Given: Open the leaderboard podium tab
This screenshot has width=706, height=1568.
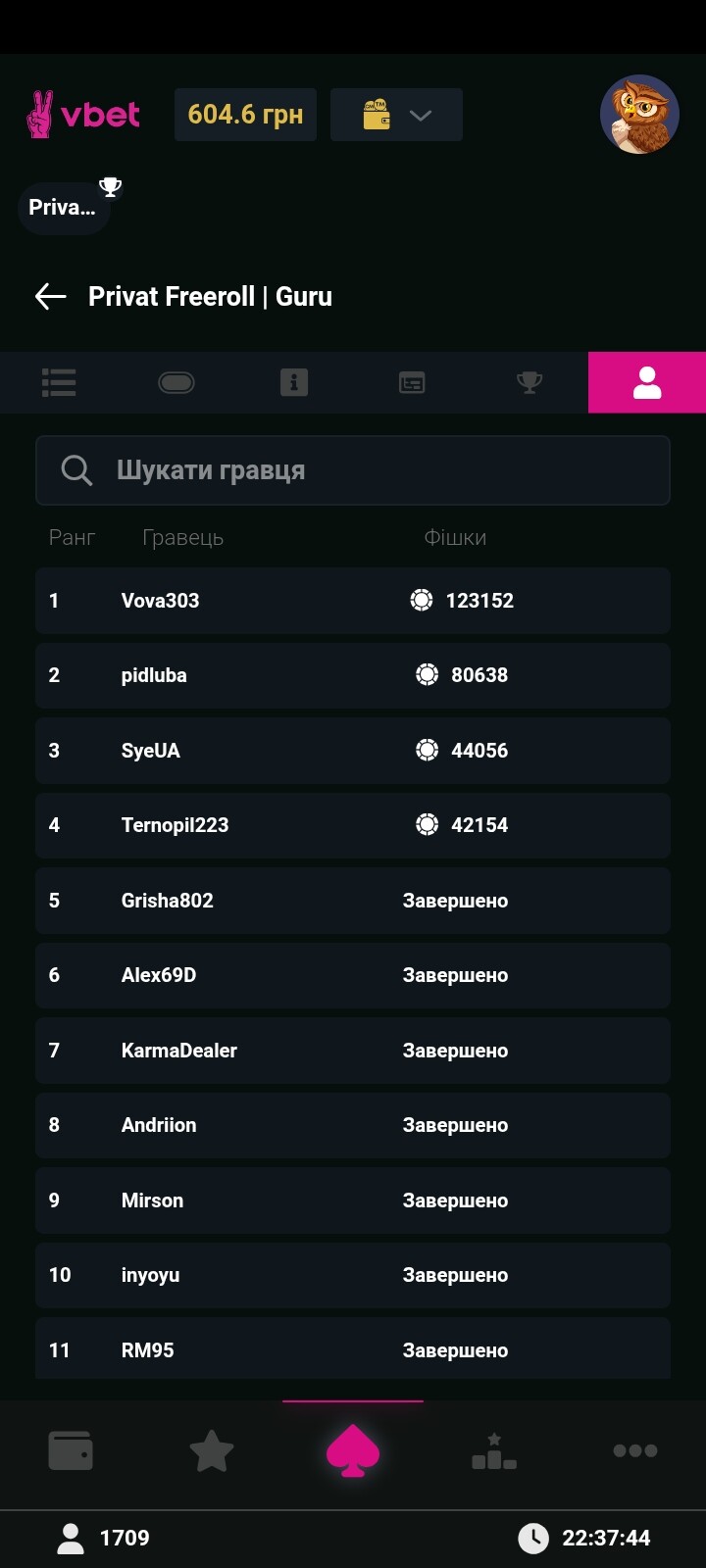Looking at the screenshot, I should (x=494, y=1450).
